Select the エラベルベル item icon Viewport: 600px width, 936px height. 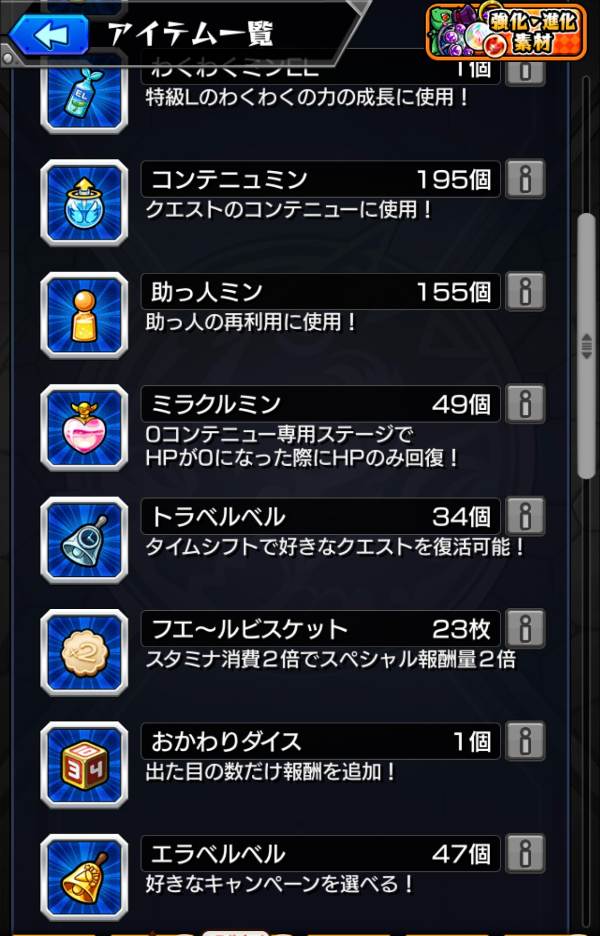[84, 878]
